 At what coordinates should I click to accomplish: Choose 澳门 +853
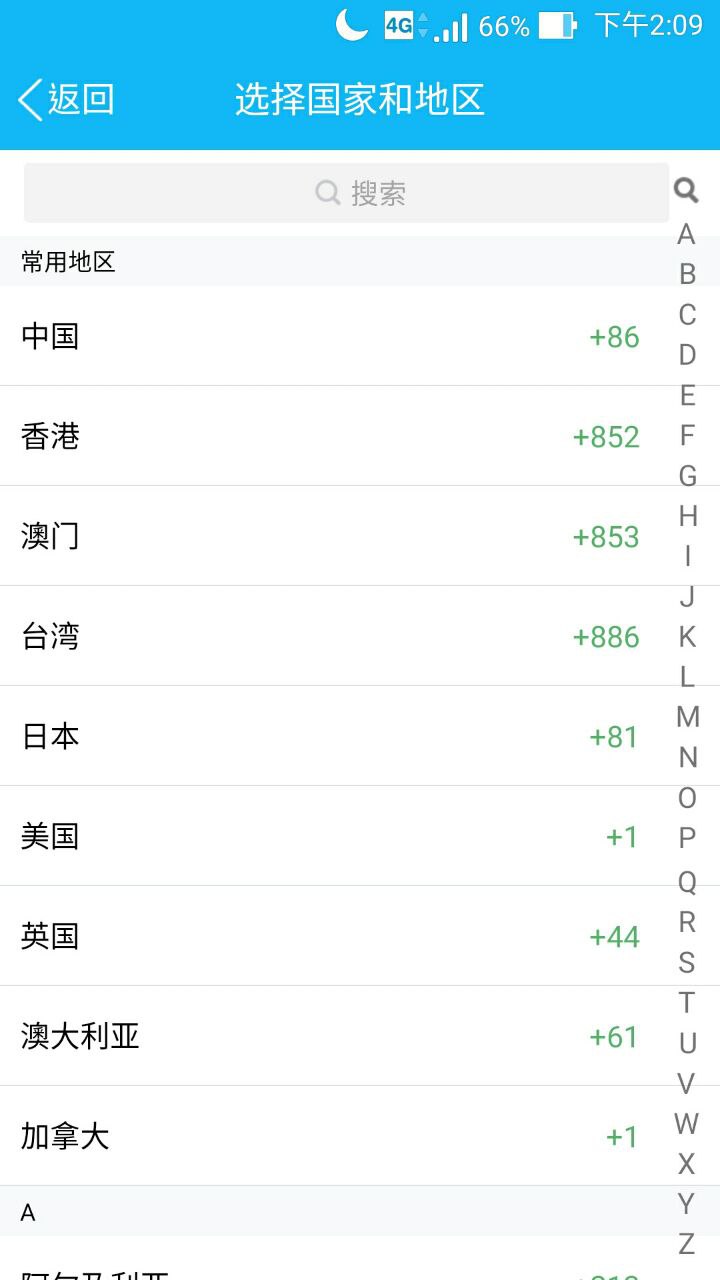coord(330,536)
